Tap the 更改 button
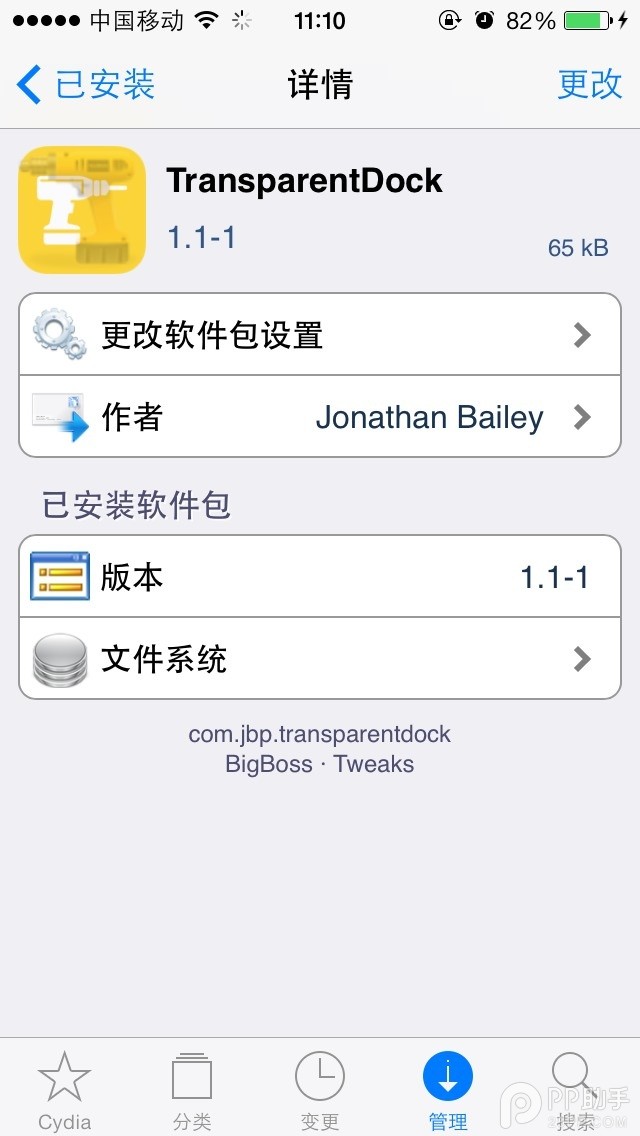640x1136 pixels. click(x=589, y=85)
